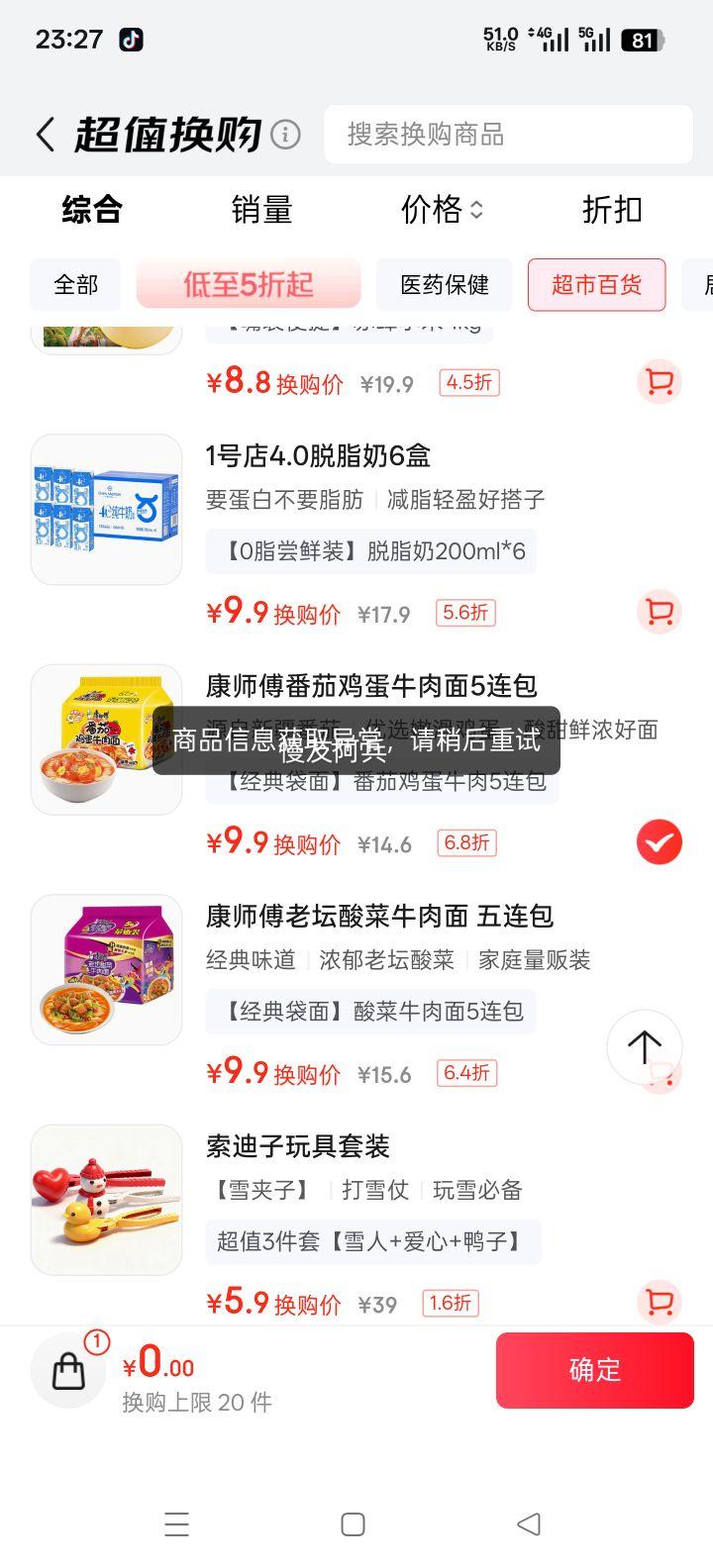Sort products by 折扣
The height and width of the screenshot is (1568, 713).
pyautogui.click(x=612, y=210)
